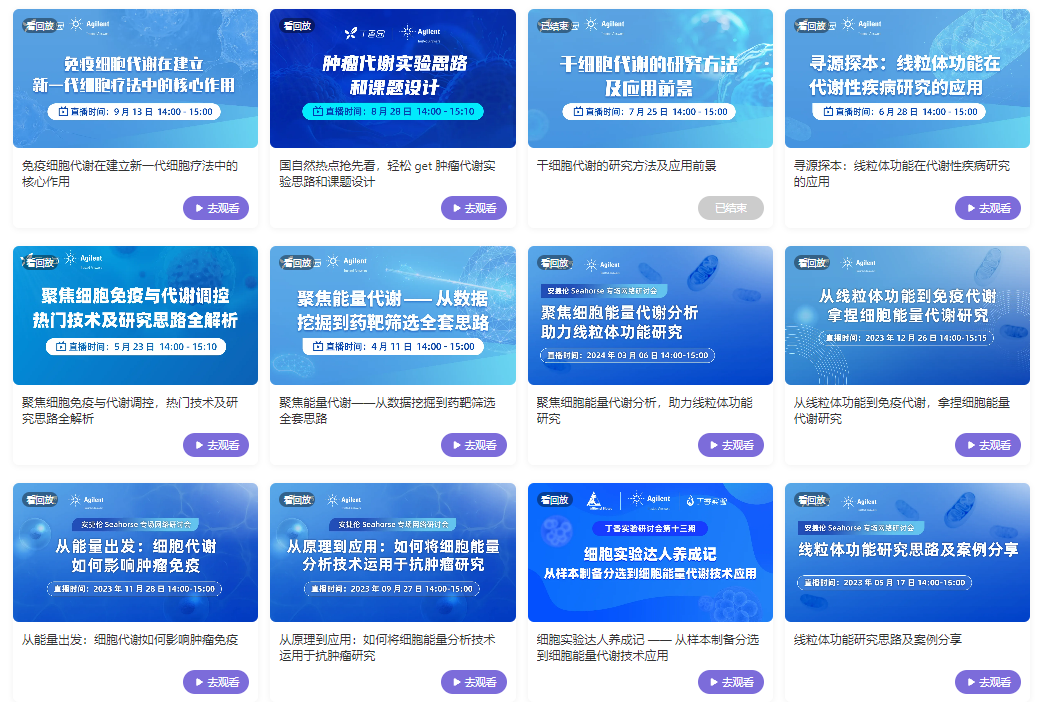1047x702 pixels.
Task: Tap 去观看 for 聚焦细胞免疫与代谢调控
Action: 216,445
